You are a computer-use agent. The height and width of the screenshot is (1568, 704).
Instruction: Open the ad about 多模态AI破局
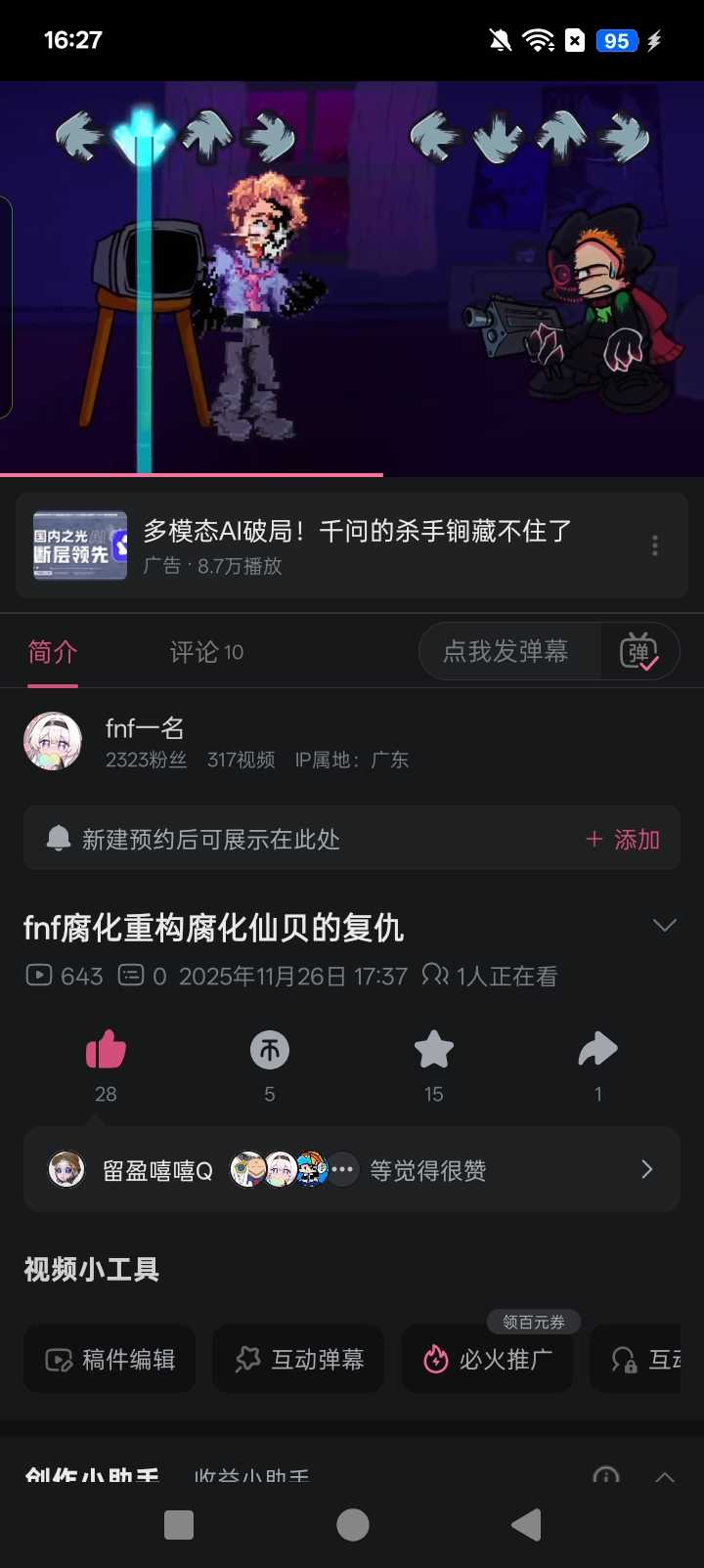click(x=357, y=544)
